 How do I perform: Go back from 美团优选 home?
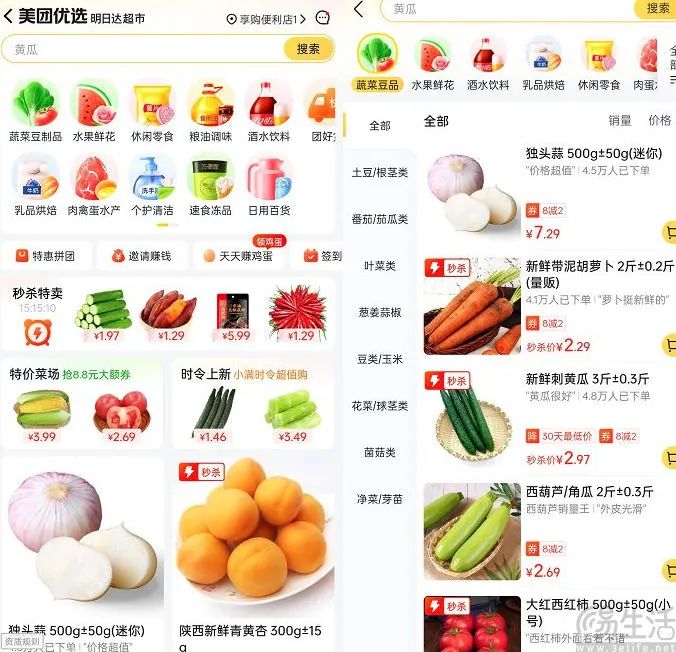(10, 17)
